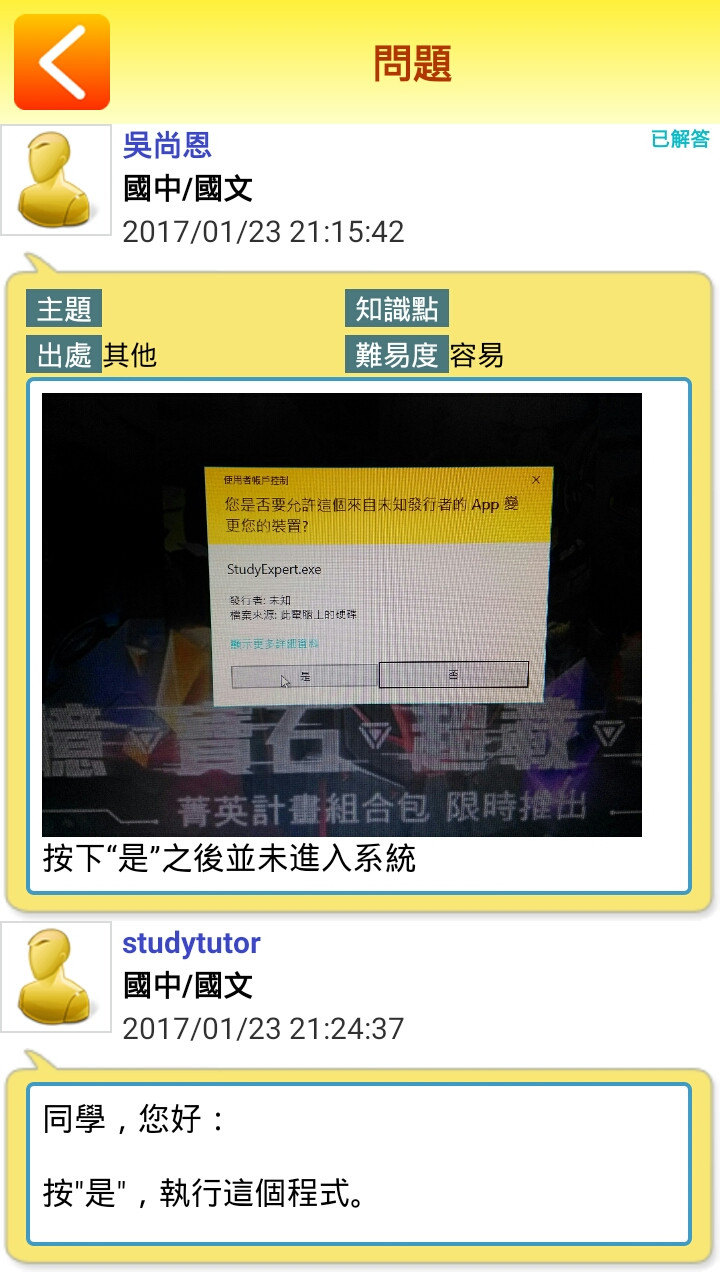
Task: Go back using the orange arrow button
Action: (61, 62)
